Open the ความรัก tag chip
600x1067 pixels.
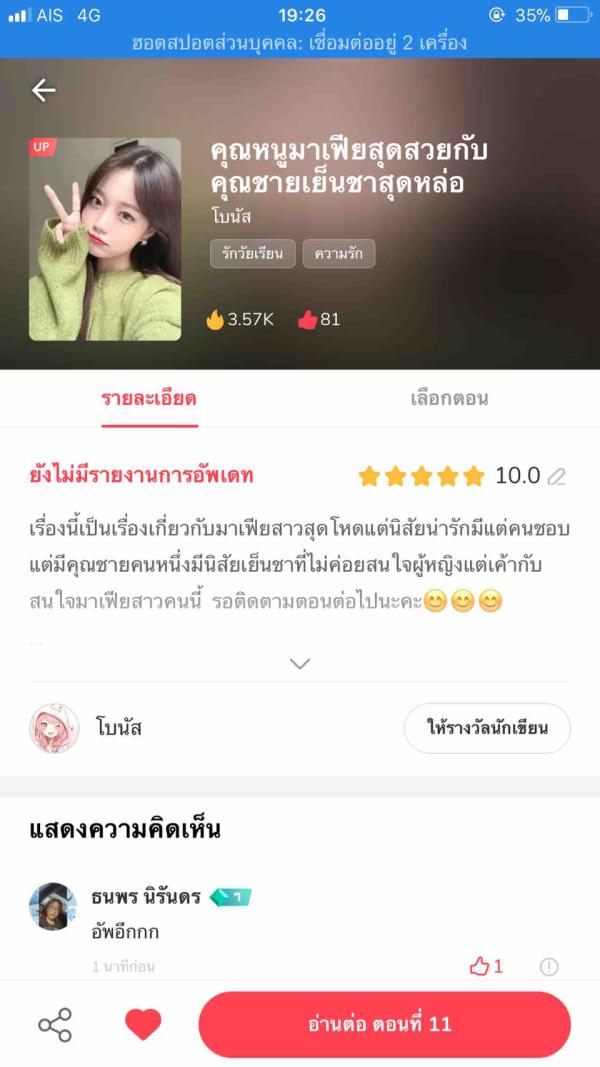339,253
